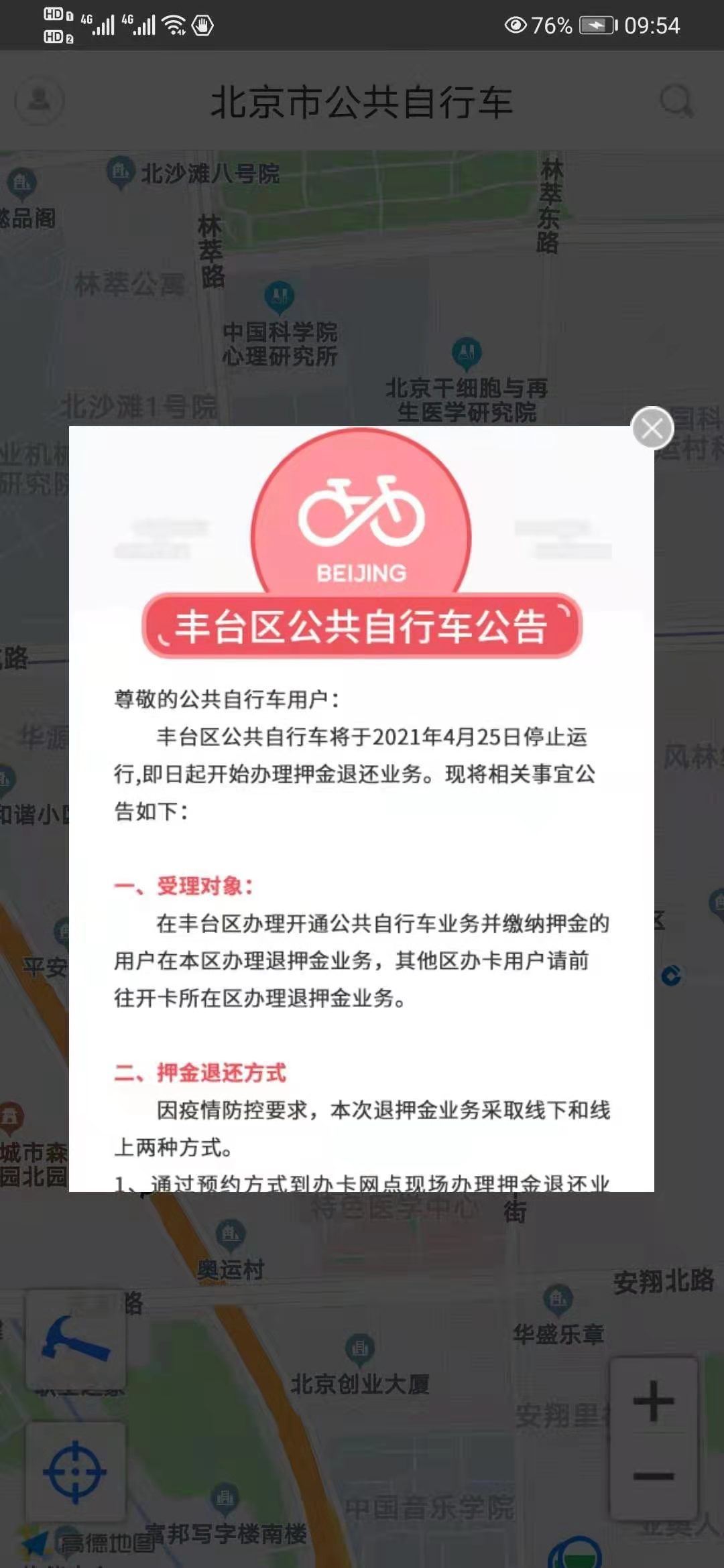Close the Fengtai bicycle announcement popup
Viewport: 724px width, 1568px height.
[652, 428]
